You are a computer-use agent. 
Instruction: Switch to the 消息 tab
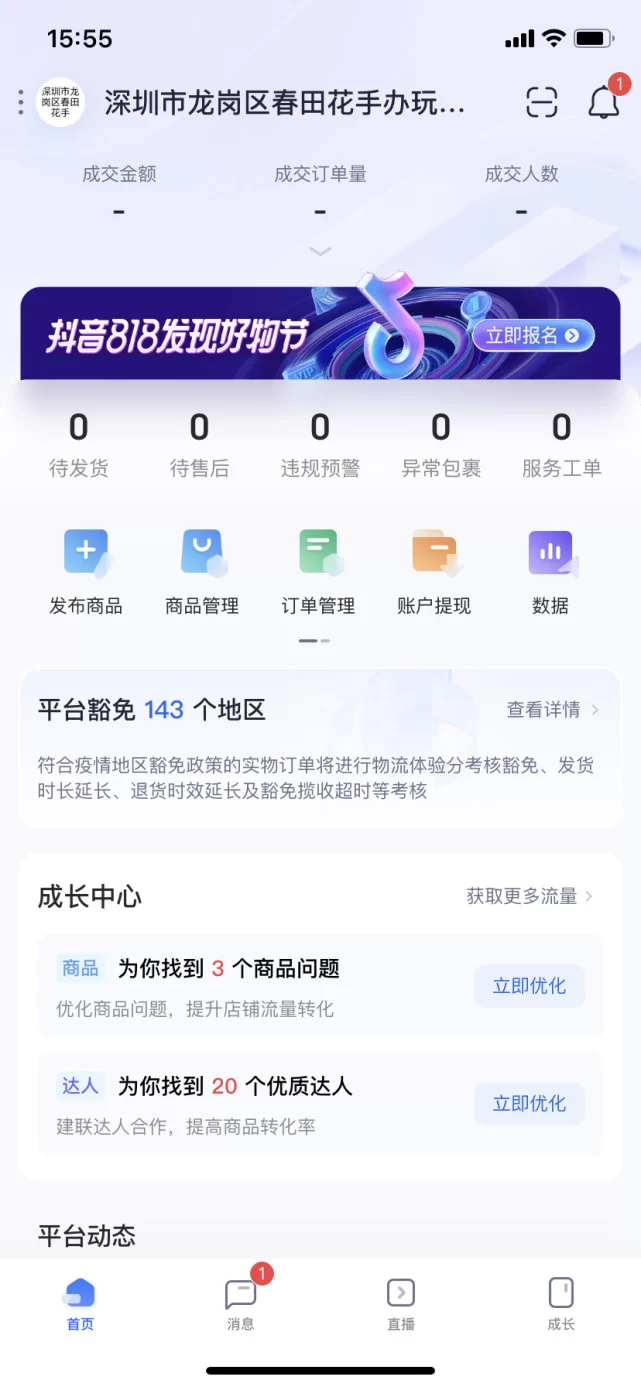click(241, 1303)
